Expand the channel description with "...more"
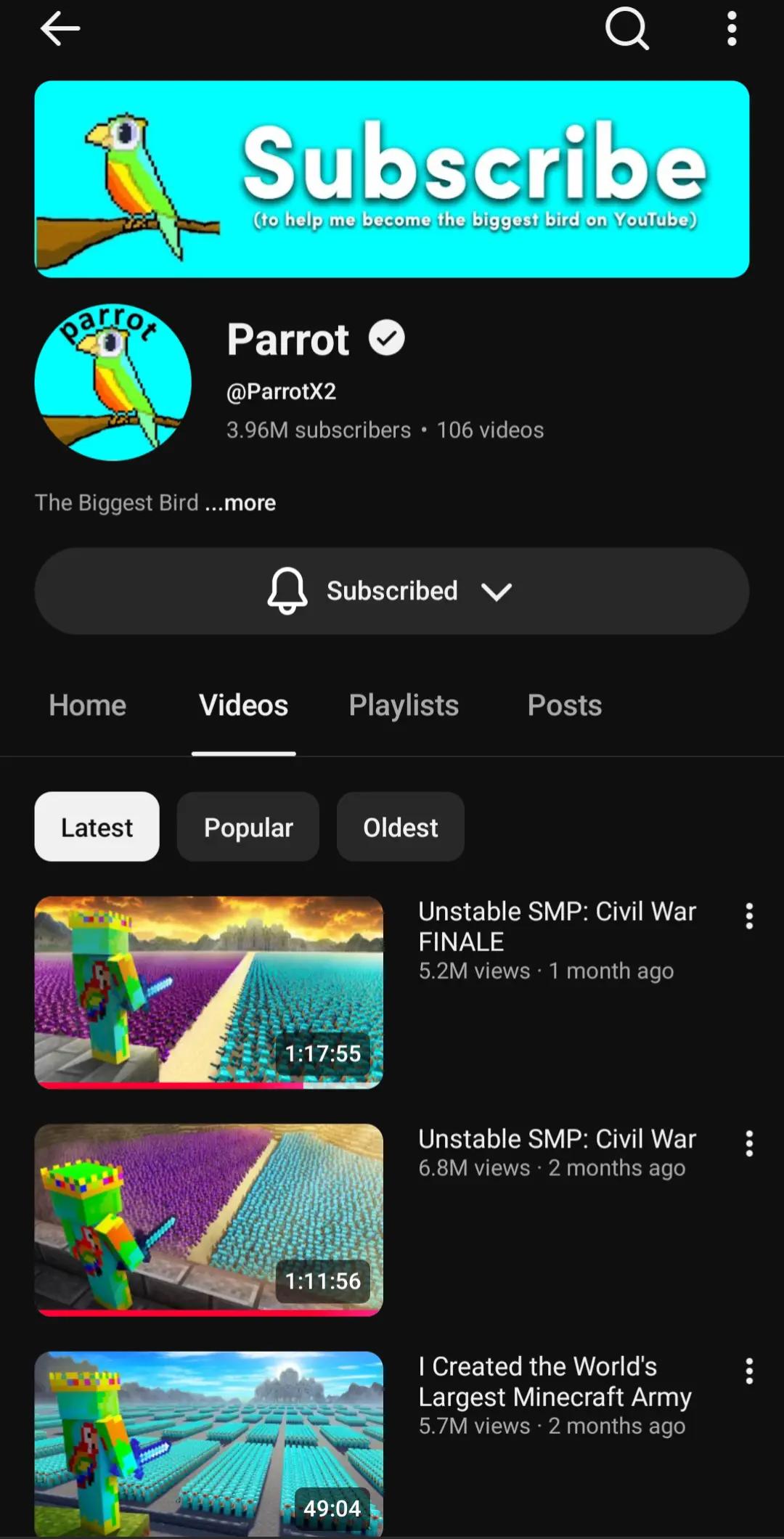Image resolution: width=784 pixels, height=1539 pixels. 240,502
